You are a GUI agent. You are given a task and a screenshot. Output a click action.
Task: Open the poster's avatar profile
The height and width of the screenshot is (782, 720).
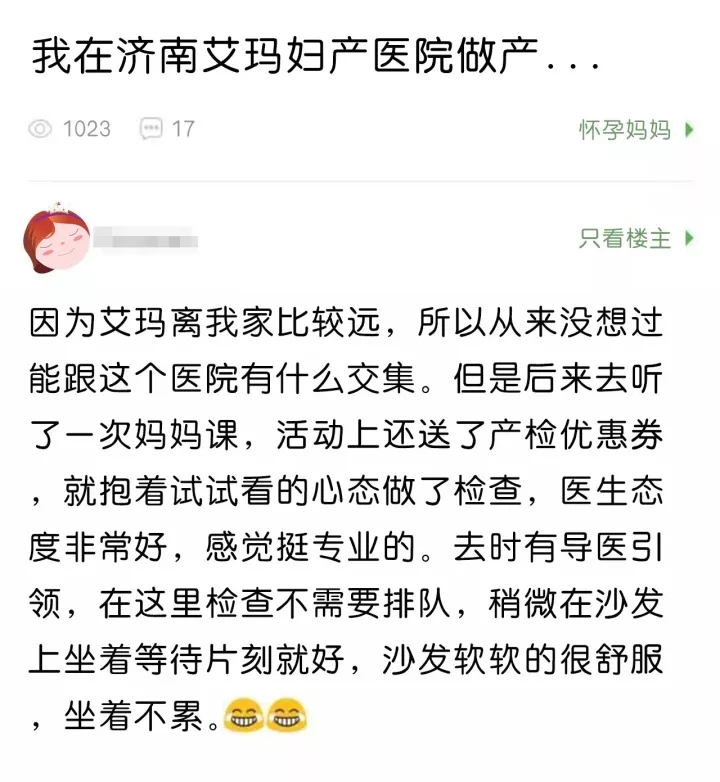click(x=55, y=238)
